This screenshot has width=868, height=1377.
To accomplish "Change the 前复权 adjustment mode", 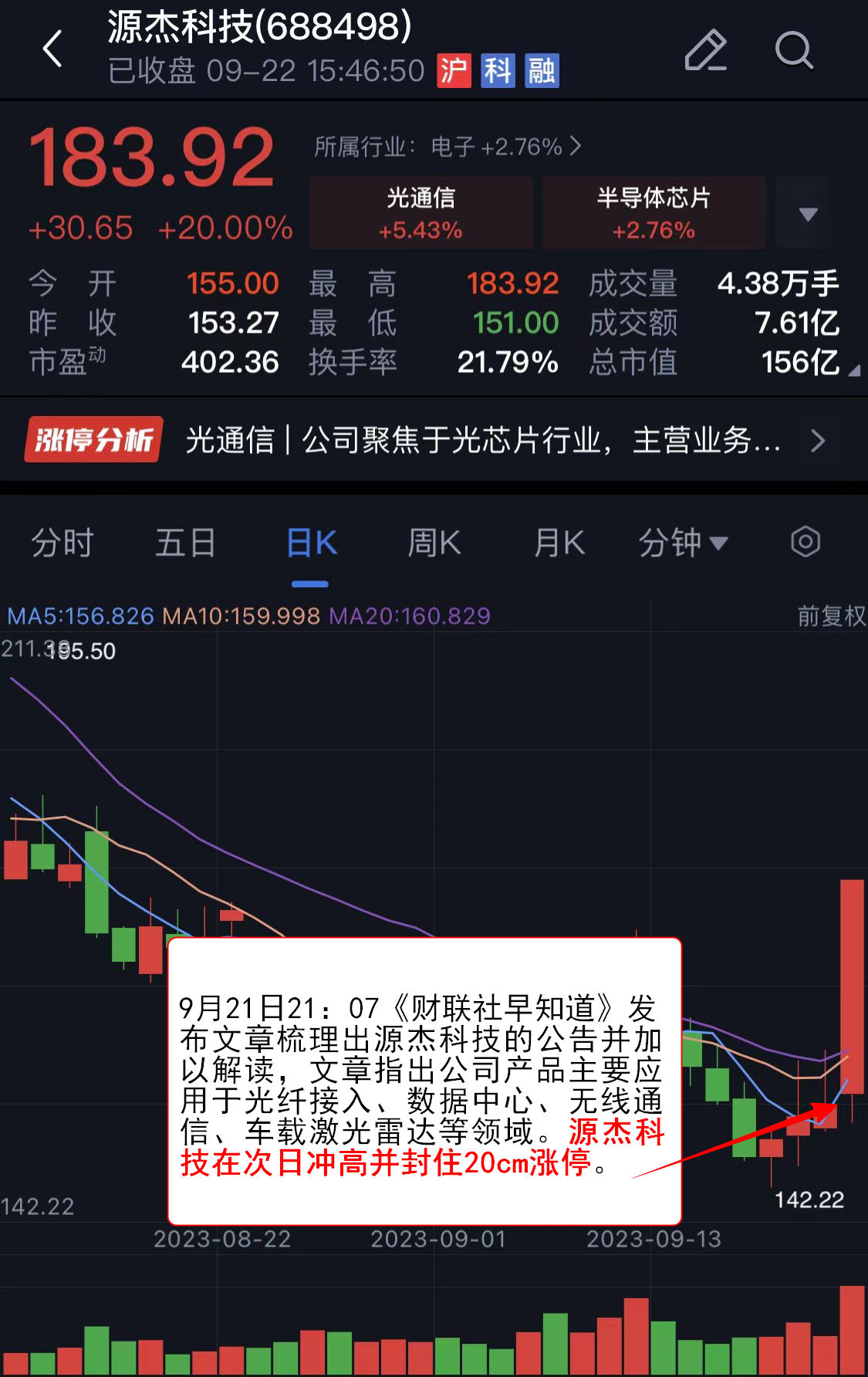I will 831,616.
